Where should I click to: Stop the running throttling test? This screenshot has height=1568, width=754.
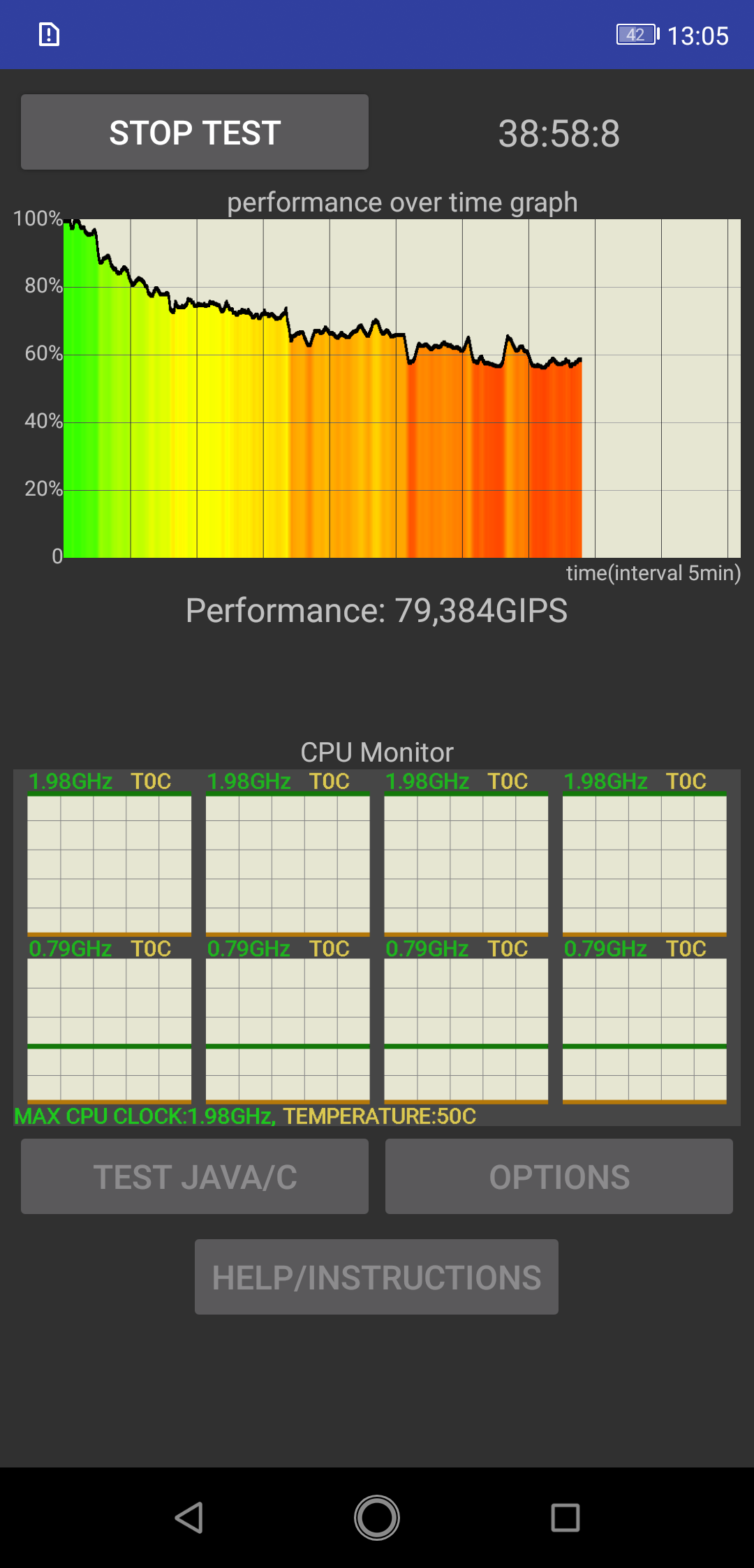195,132
